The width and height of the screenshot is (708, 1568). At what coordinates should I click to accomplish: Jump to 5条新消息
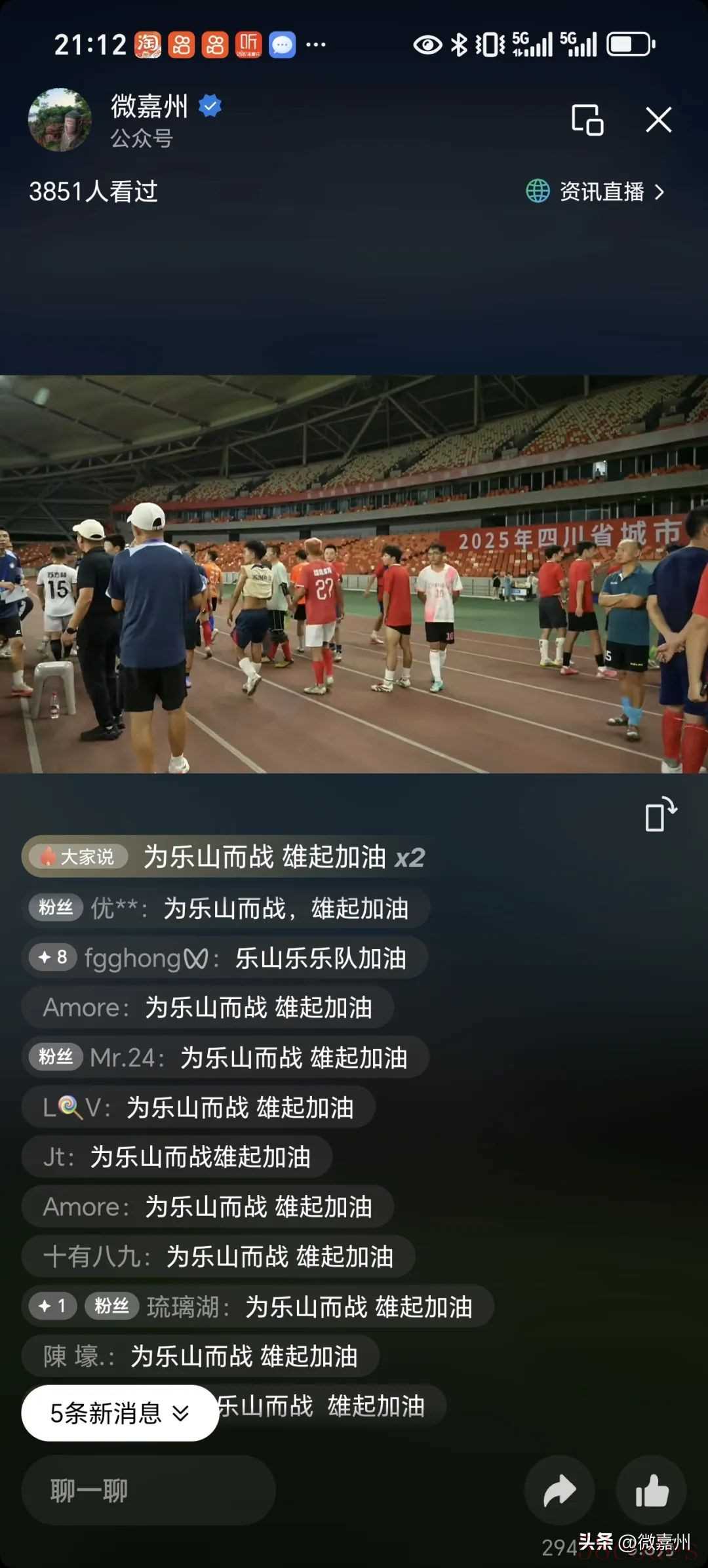(120, 1413)
